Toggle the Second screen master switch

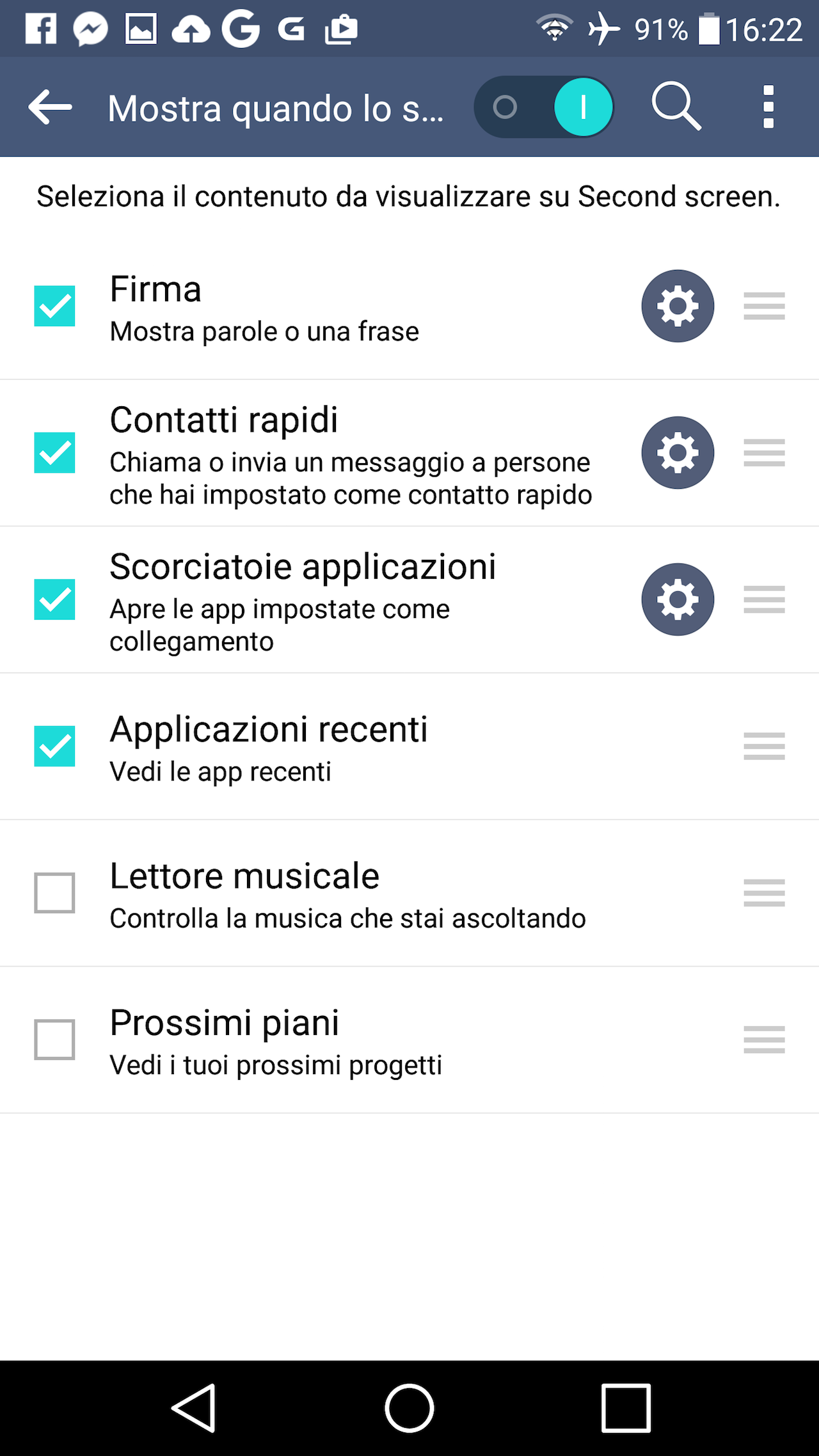(544, 107)
